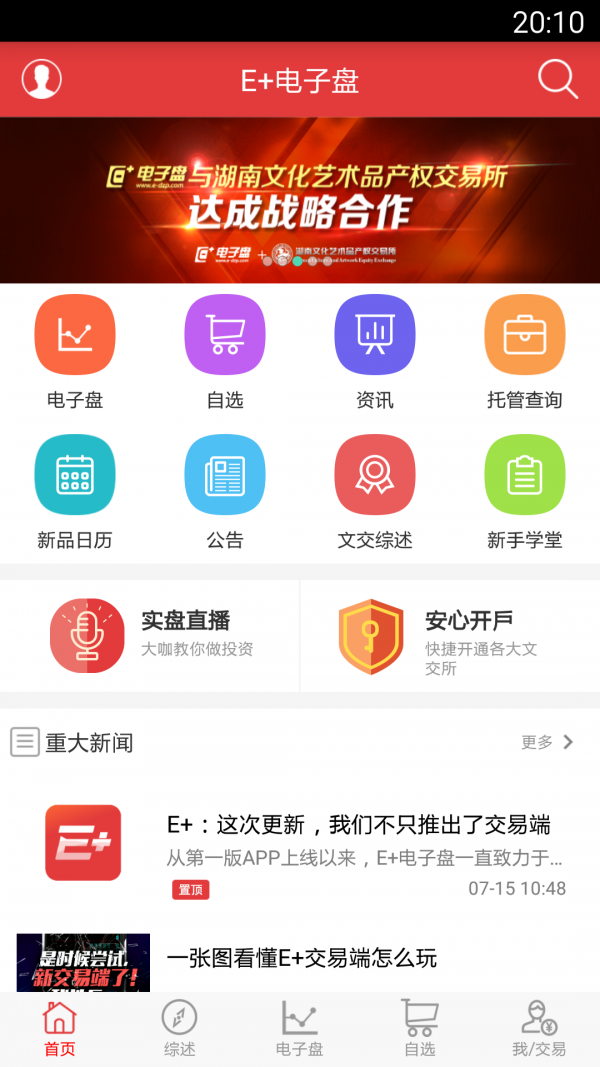Open the user profile icon

(41, 79)
